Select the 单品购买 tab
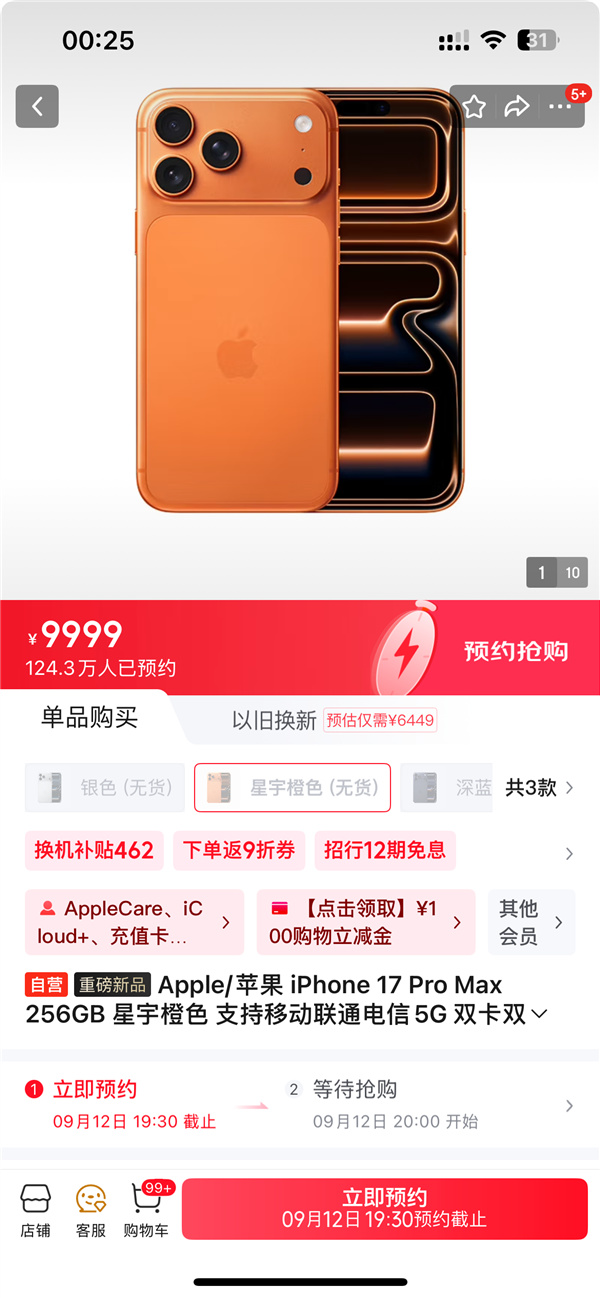The image size is (600, 1298). pyautogui.click(x=89, y=717)
